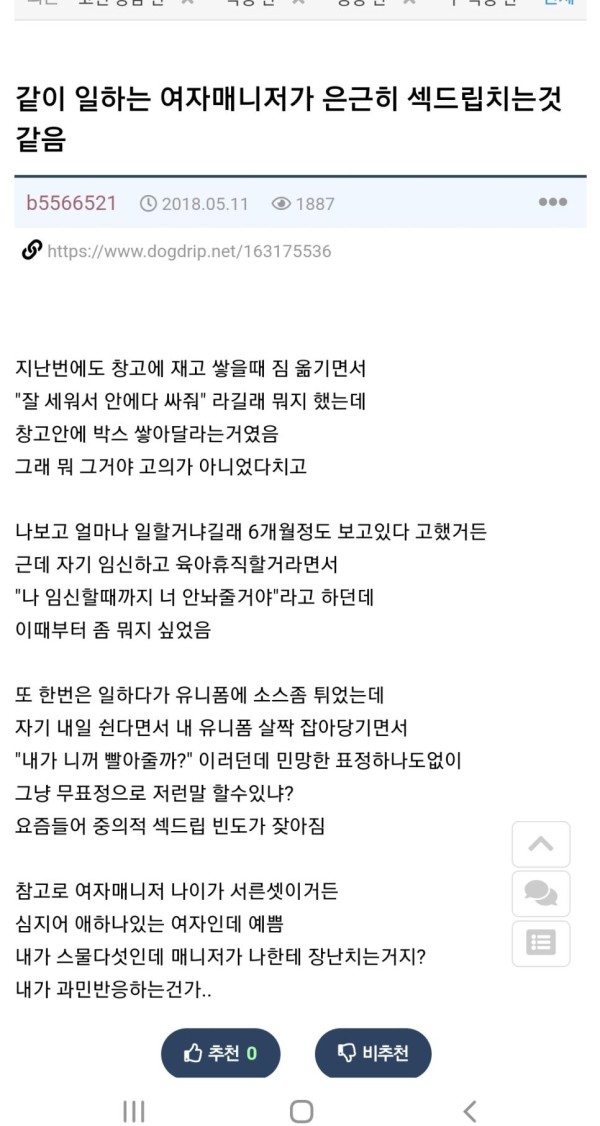Open the three-dot post options menu

(553, 203)
